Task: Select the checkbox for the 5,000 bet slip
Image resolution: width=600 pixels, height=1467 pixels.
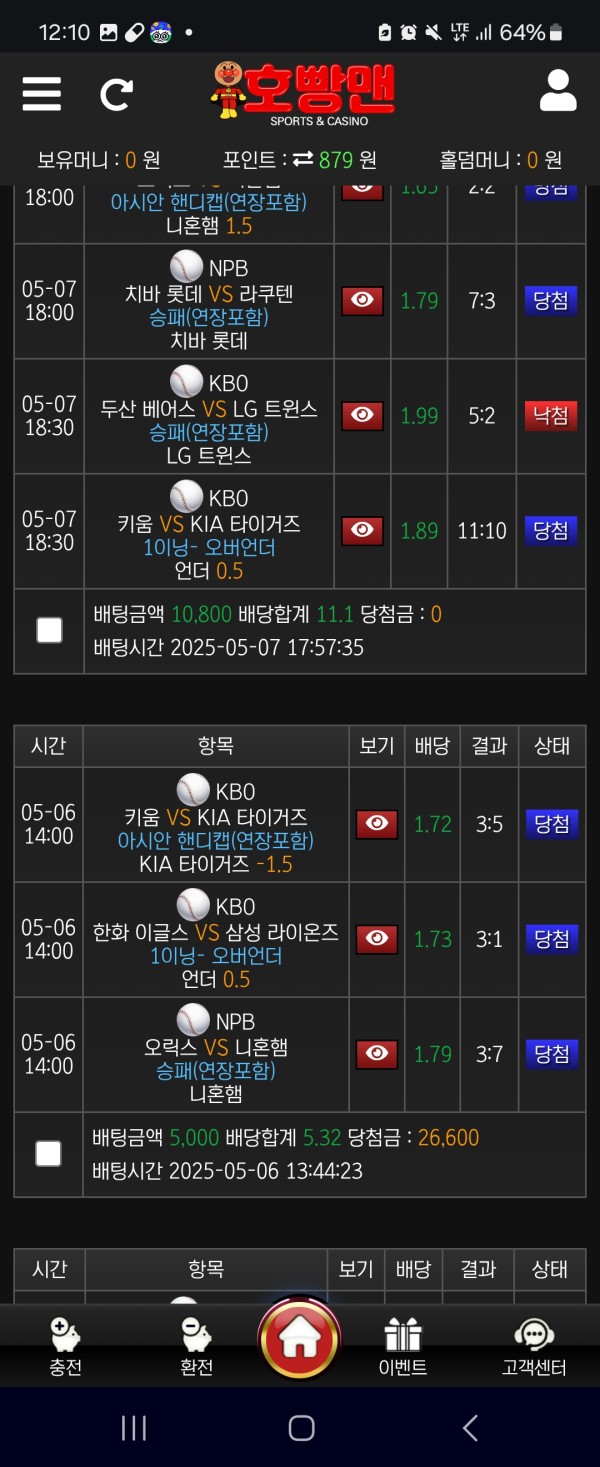Action: [x=49, y=1154]
